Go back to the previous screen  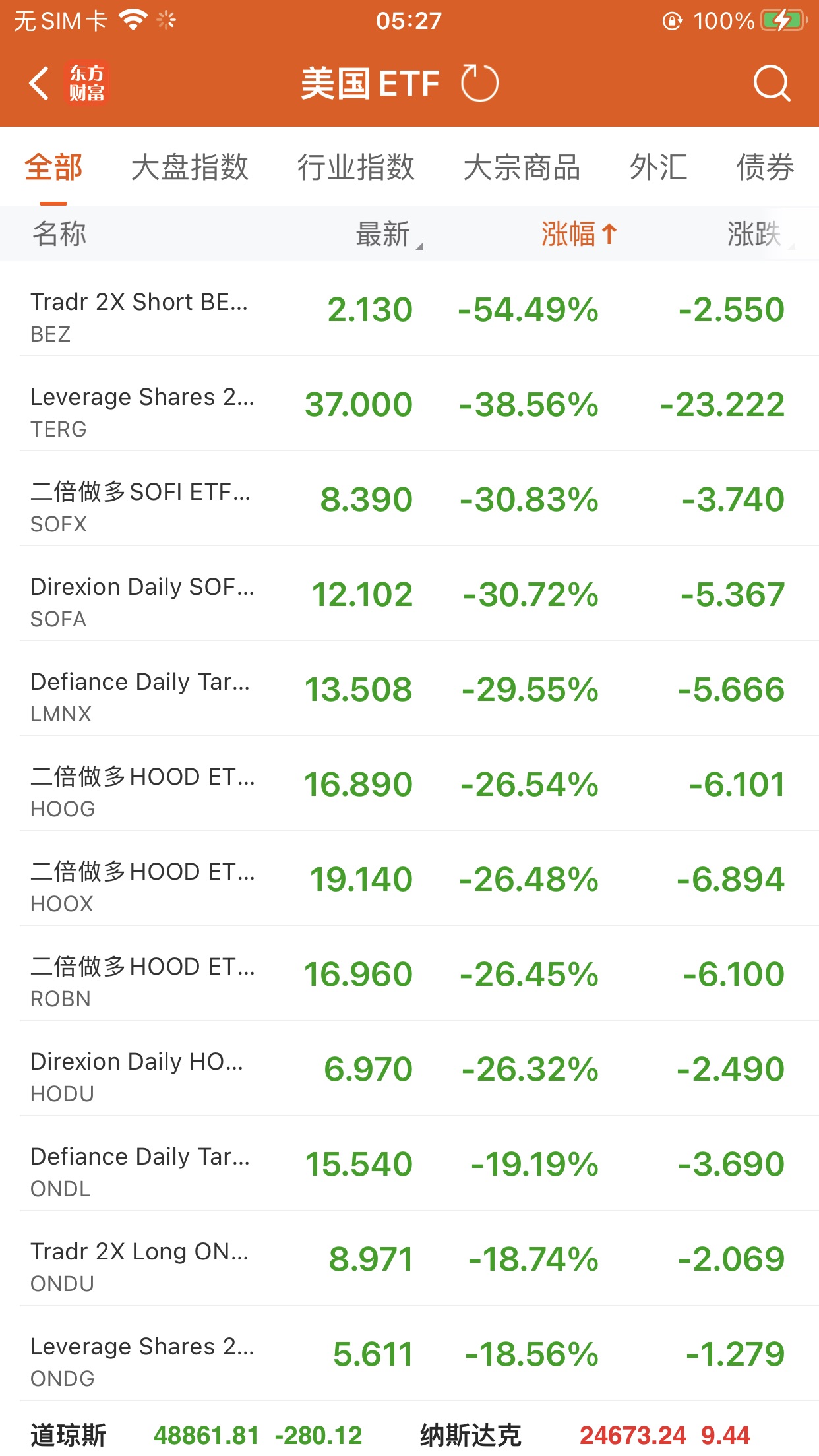[x=40, y=84]
